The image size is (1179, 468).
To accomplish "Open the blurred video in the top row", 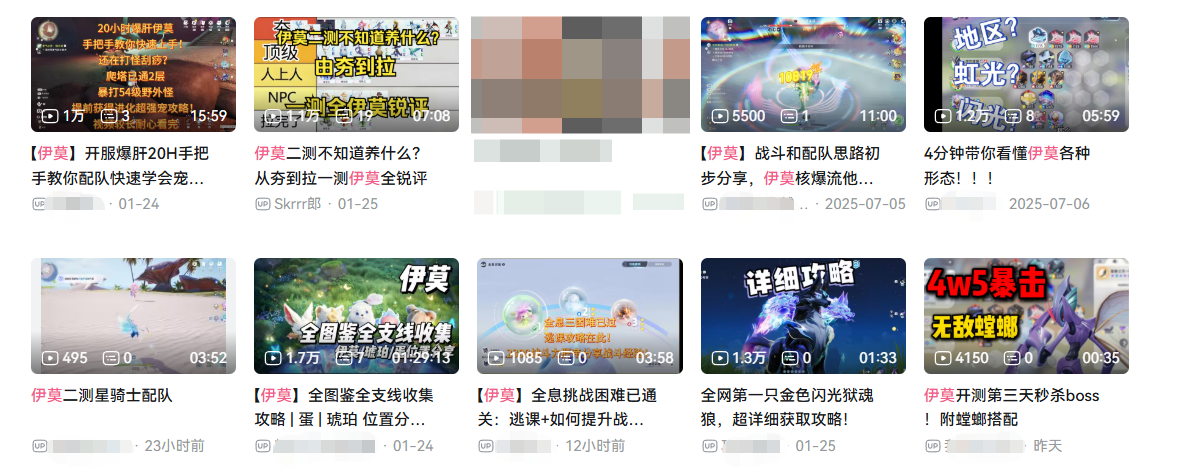I will [x=579, y=74].
